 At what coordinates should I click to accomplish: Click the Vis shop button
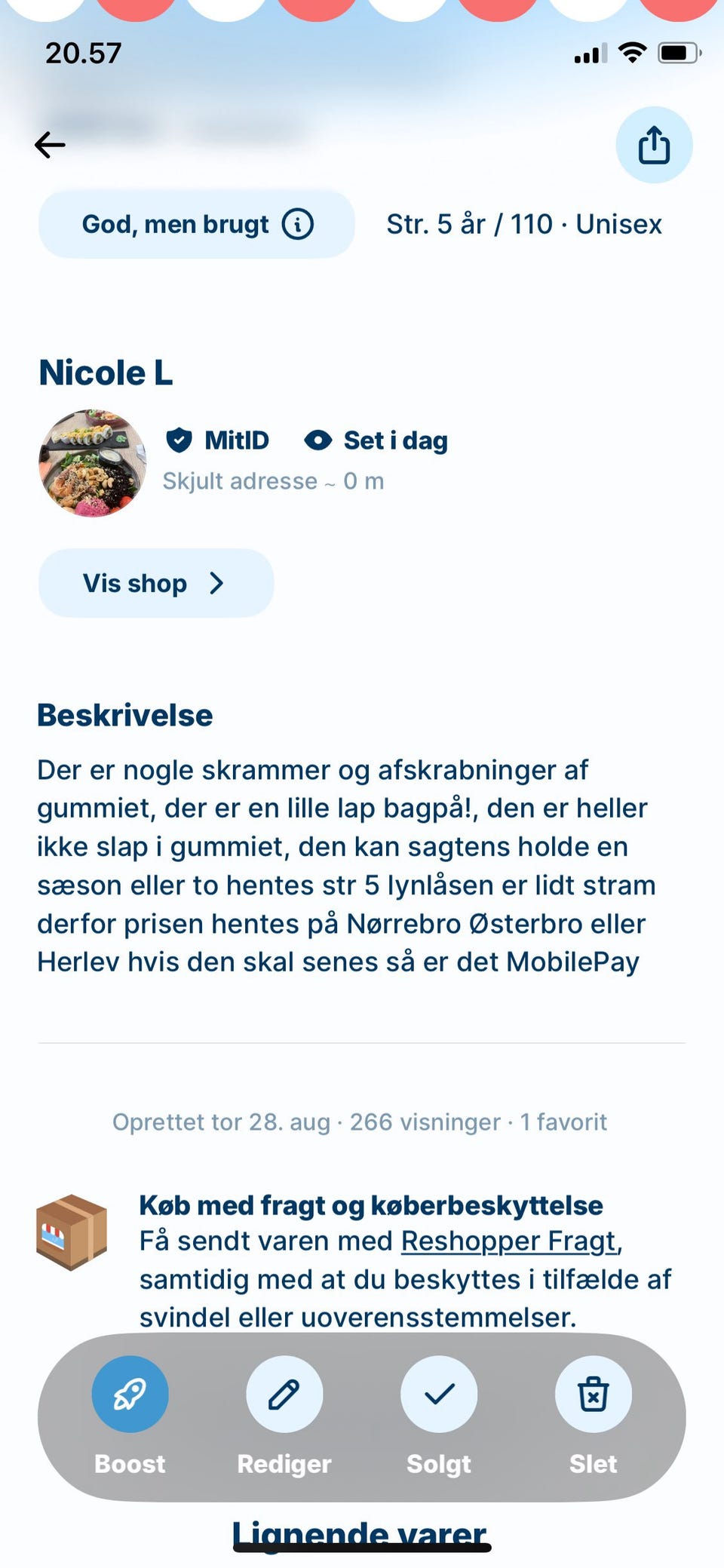(155, 583)
